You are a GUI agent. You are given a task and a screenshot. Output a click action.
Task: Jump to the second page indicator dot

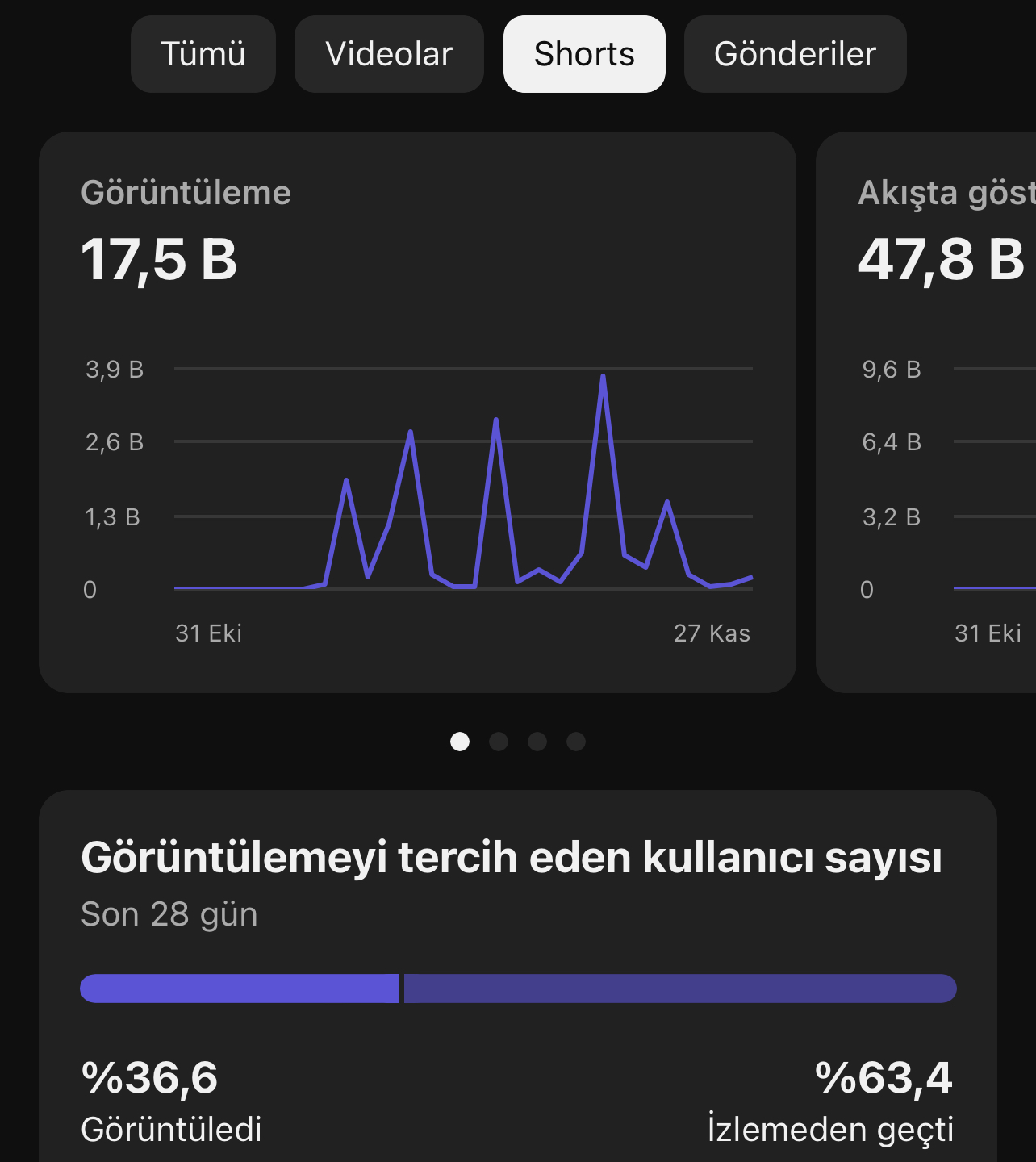499,742
